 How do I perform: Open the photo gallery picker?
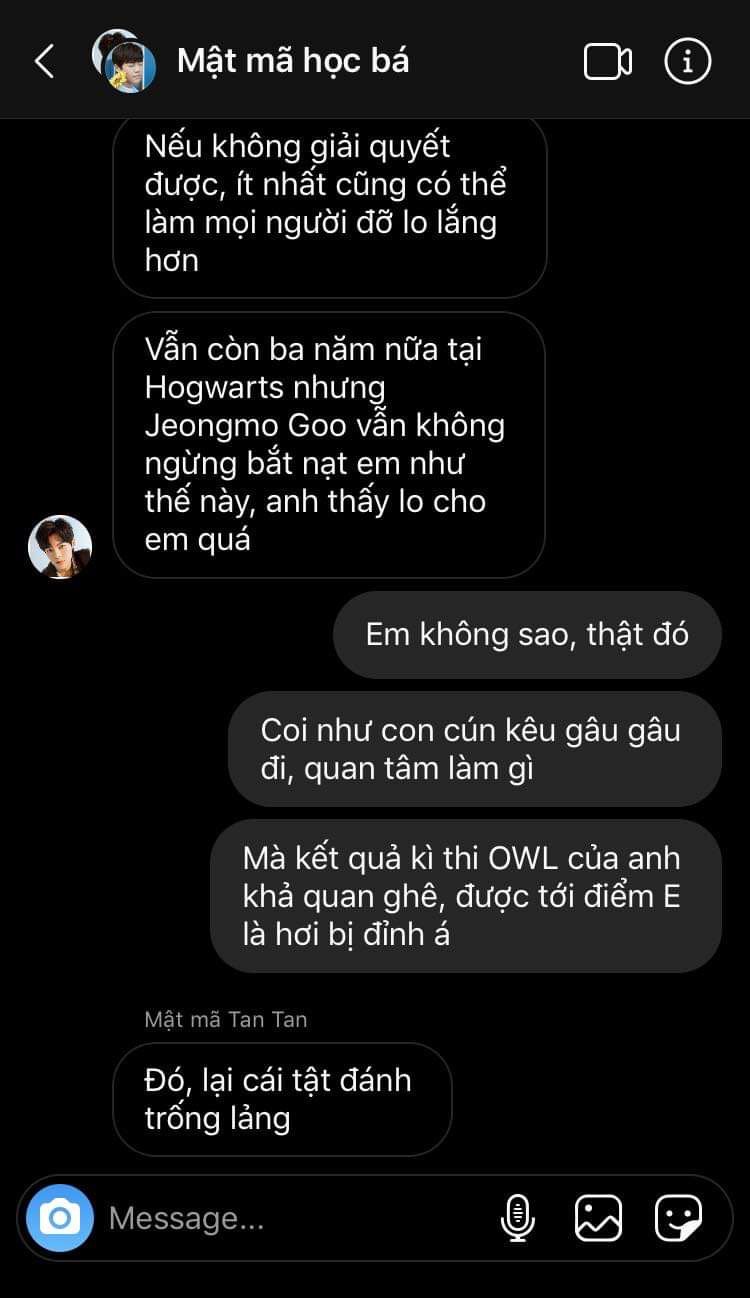[598, 1218]
